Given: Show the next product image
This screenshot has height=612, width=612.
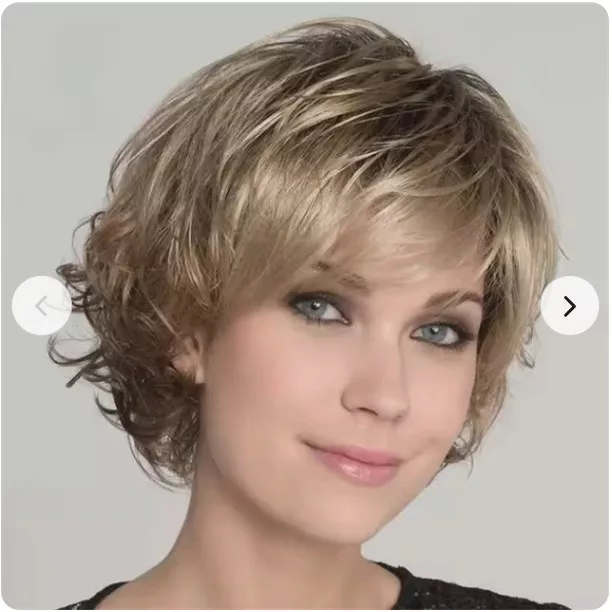Looking at the screenshot, I should (x=569, y=306).
